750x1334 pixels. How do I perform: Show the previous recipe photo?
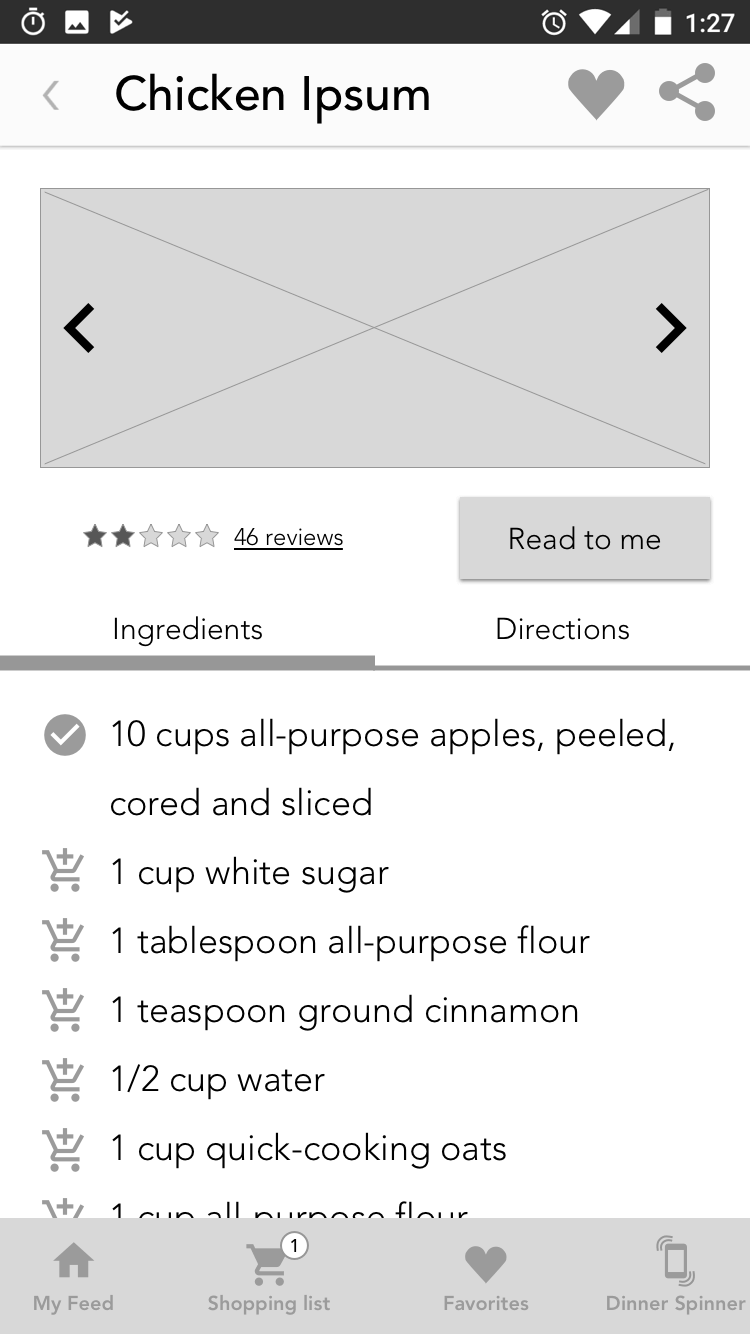tap(79, 328)
